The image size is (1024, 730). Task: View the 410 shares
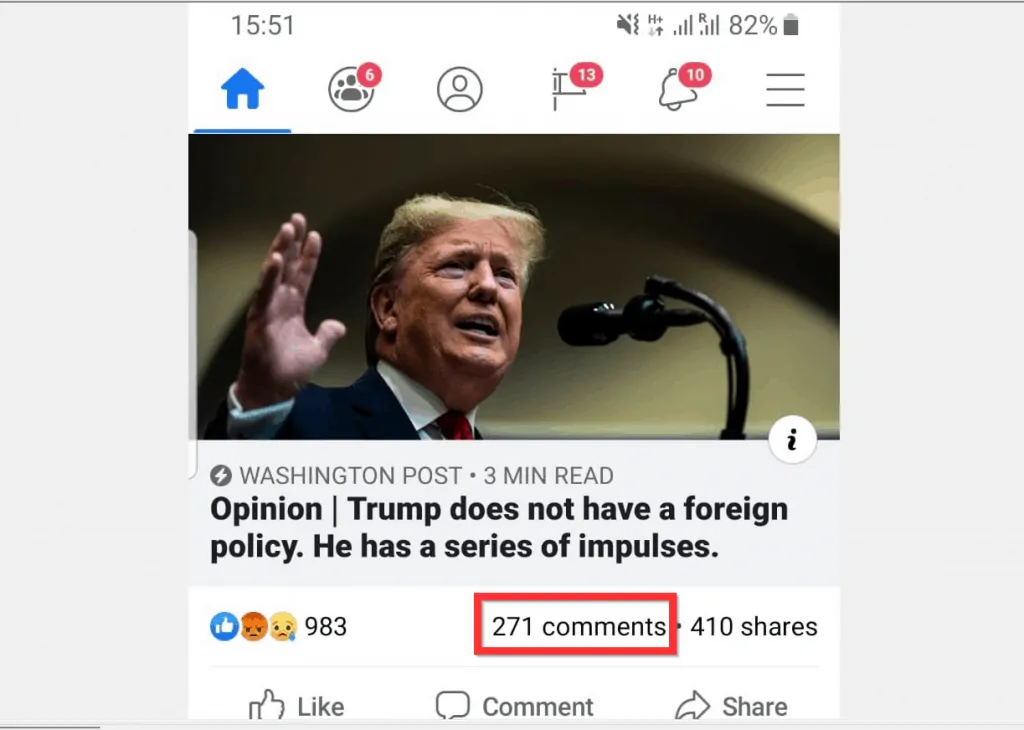click(x=754, y=627)
